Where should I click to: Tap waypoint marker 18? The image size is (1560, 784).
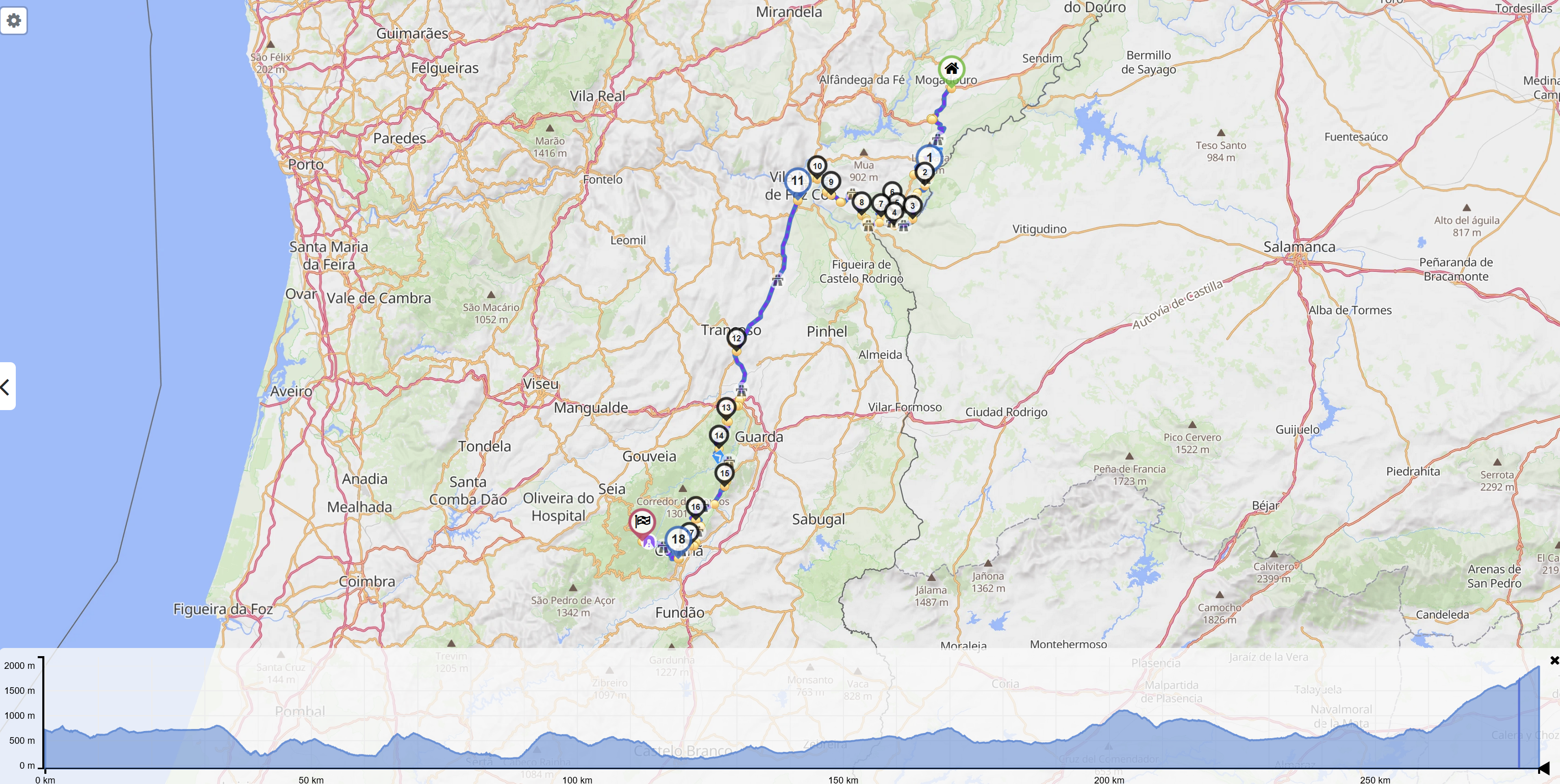coord(678,539)
